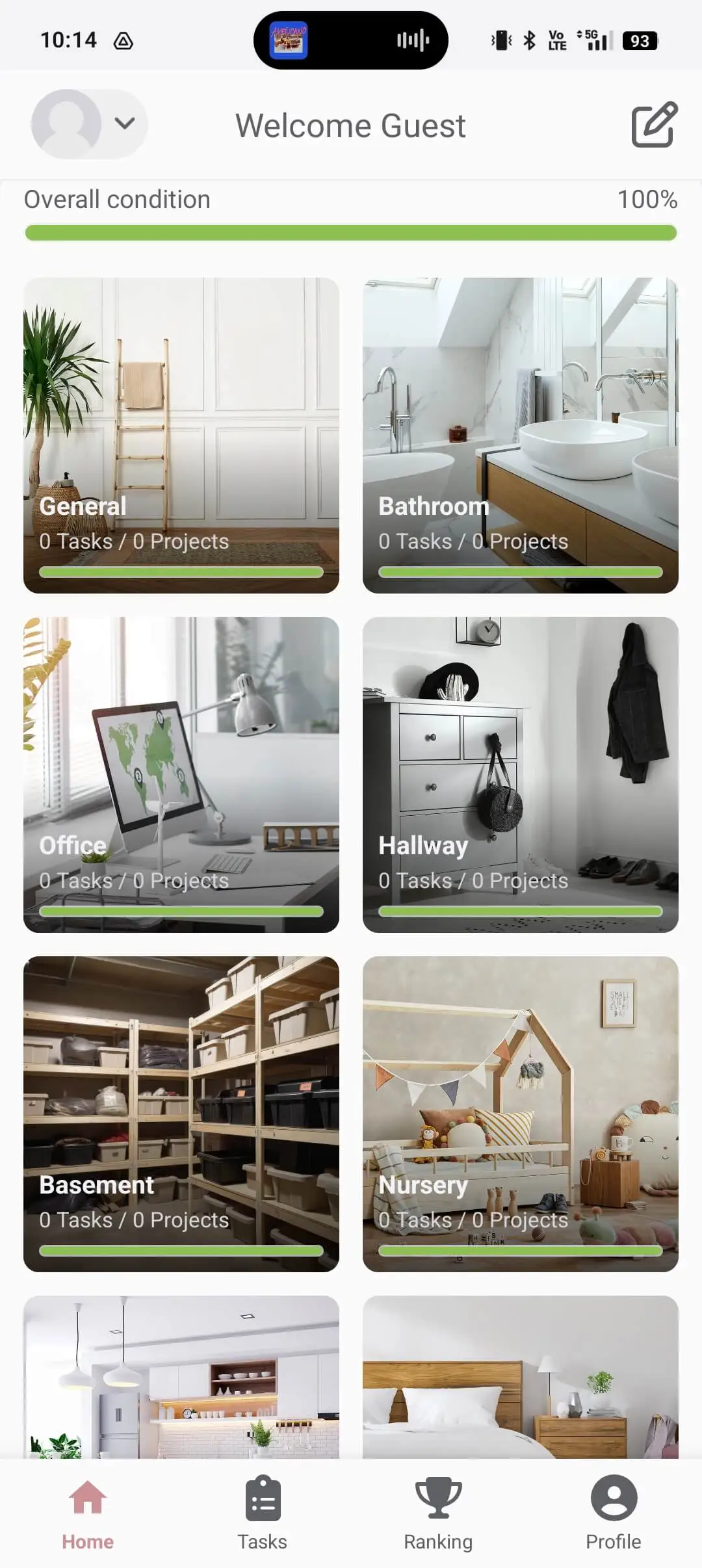Switch to the Ranking tab
702x1568 pixels.
tap(438, 1513)
